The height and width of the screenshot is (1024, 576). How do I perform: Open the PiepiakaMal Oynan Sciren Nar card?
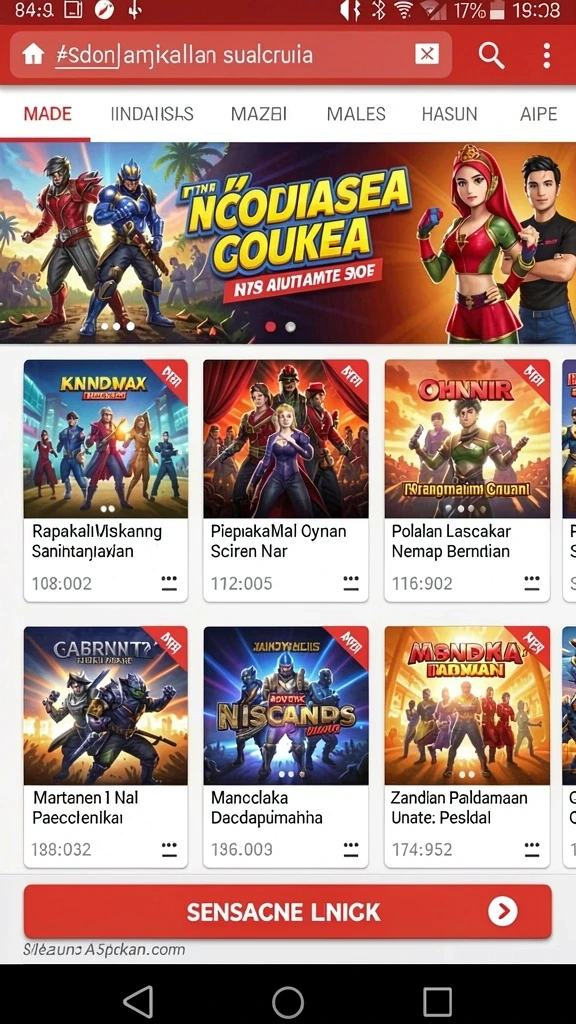click(x=286, y=481)
